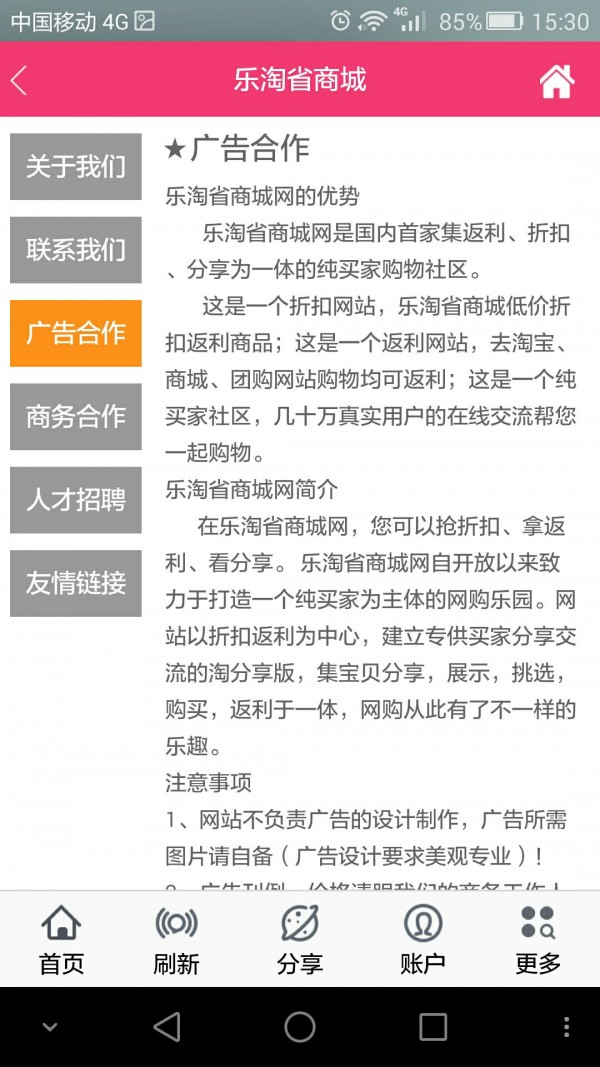This screenshot has height=1067, width=600.
Task: Switch to 商务合作 section
Action: point(76,416)
